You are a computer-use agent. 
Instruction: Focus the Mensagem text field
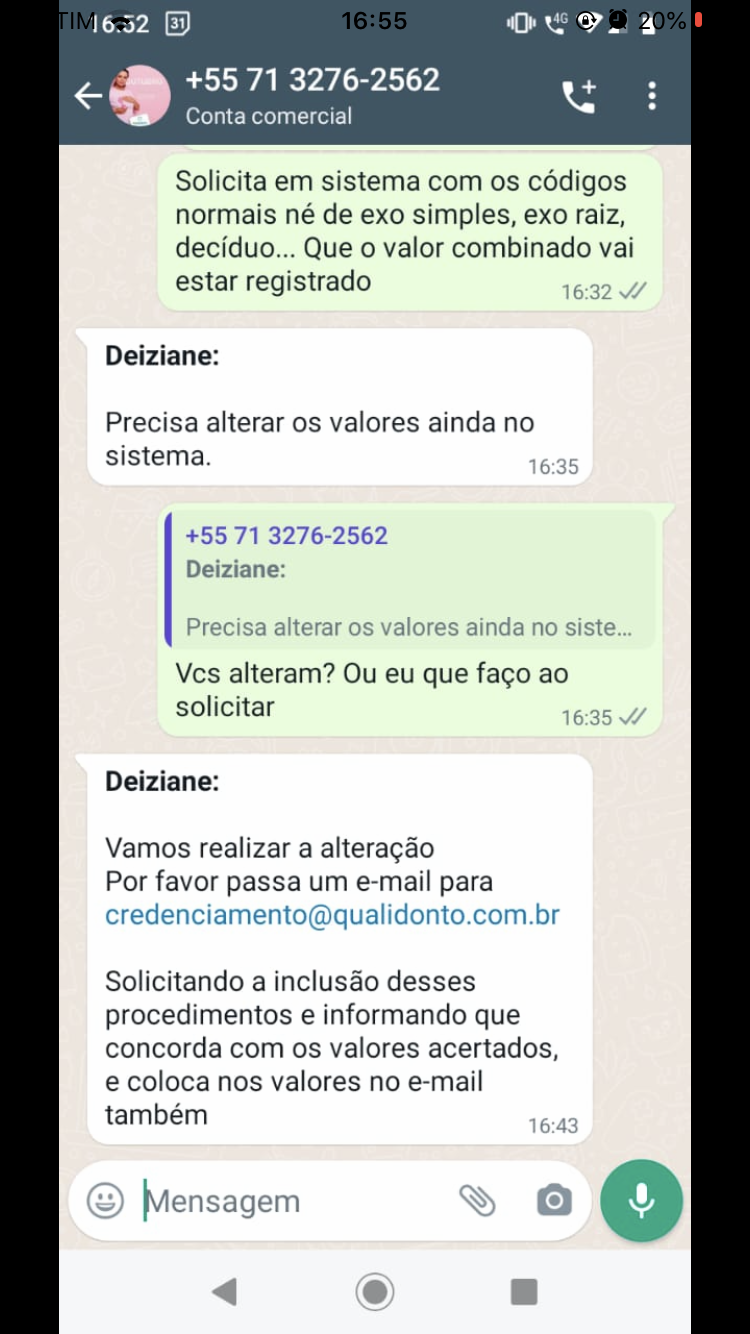coord(290,1200)
